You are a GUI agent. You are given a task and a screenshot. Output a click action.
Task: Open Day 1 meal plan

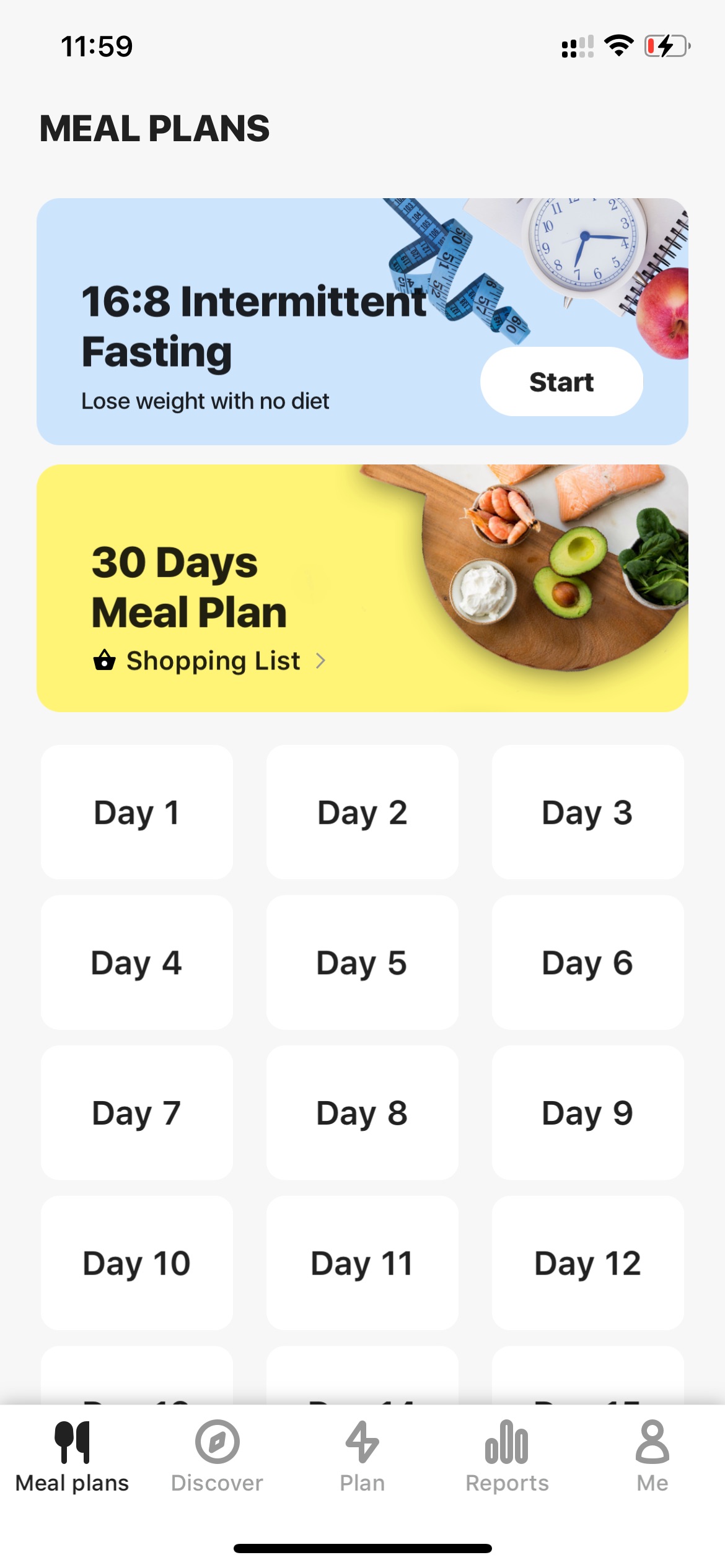click(x=137, y=812)
